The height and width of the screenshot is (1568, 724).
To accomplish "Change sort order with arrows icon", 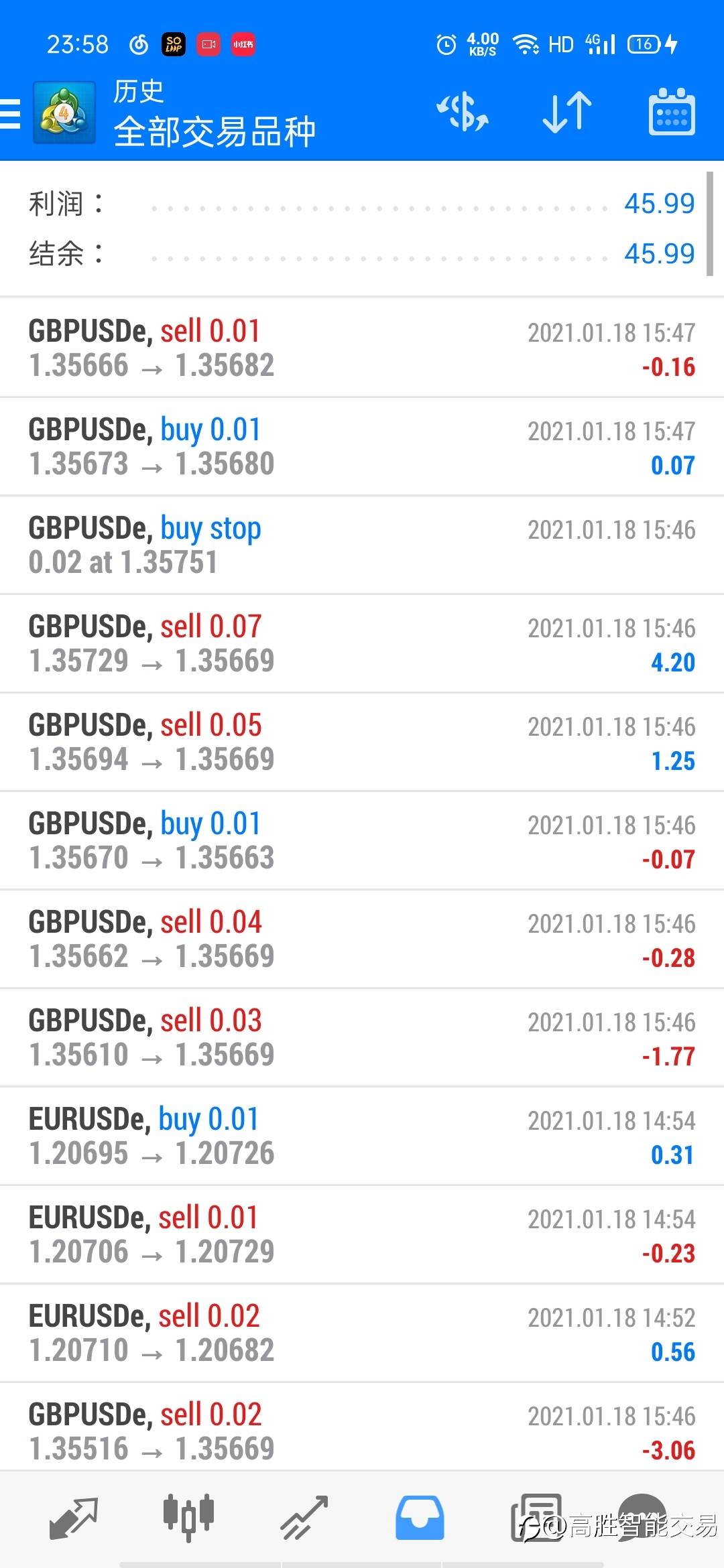I will [567, 112].
